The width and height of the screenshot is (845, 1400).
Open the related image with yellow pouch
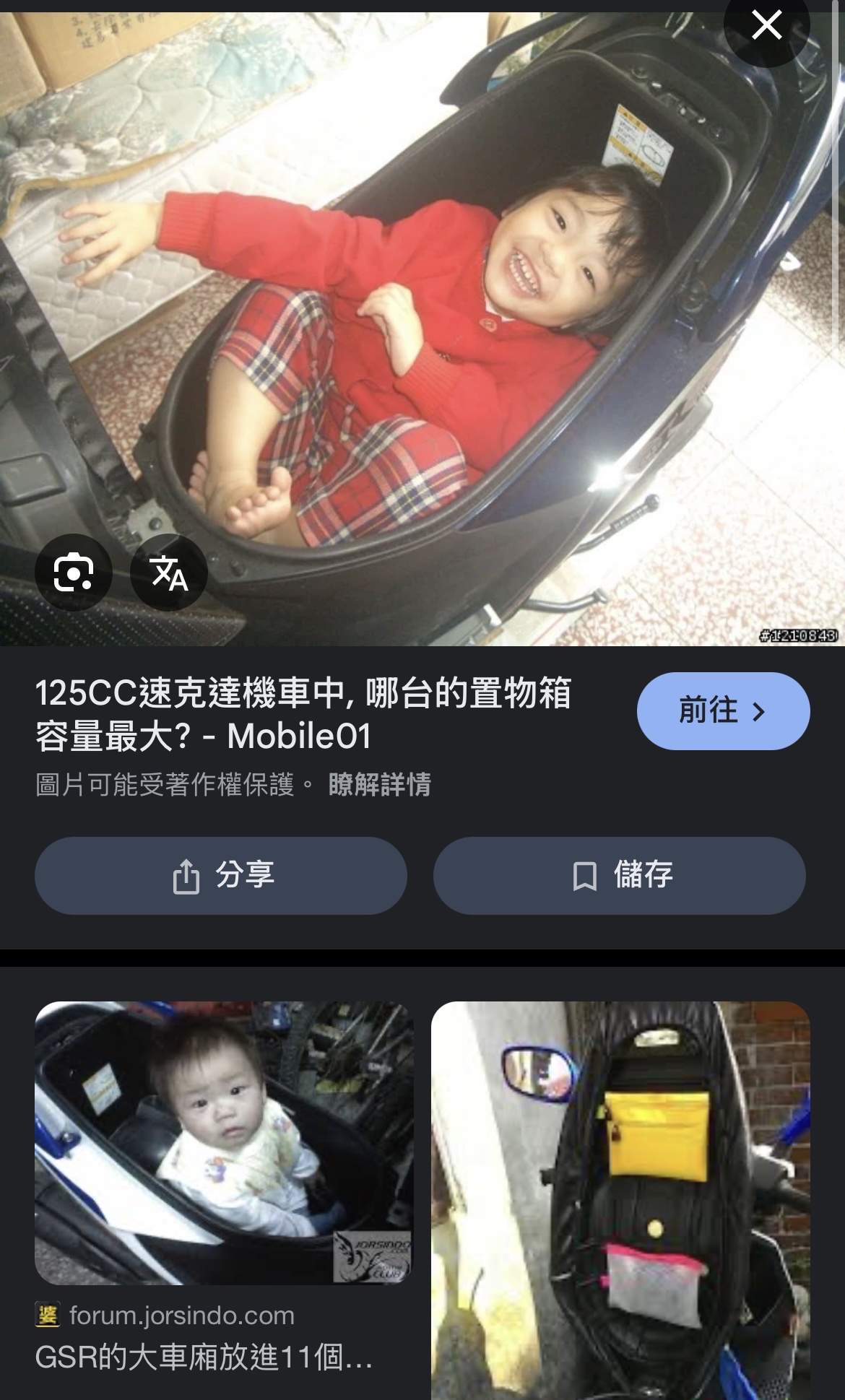620,1200
